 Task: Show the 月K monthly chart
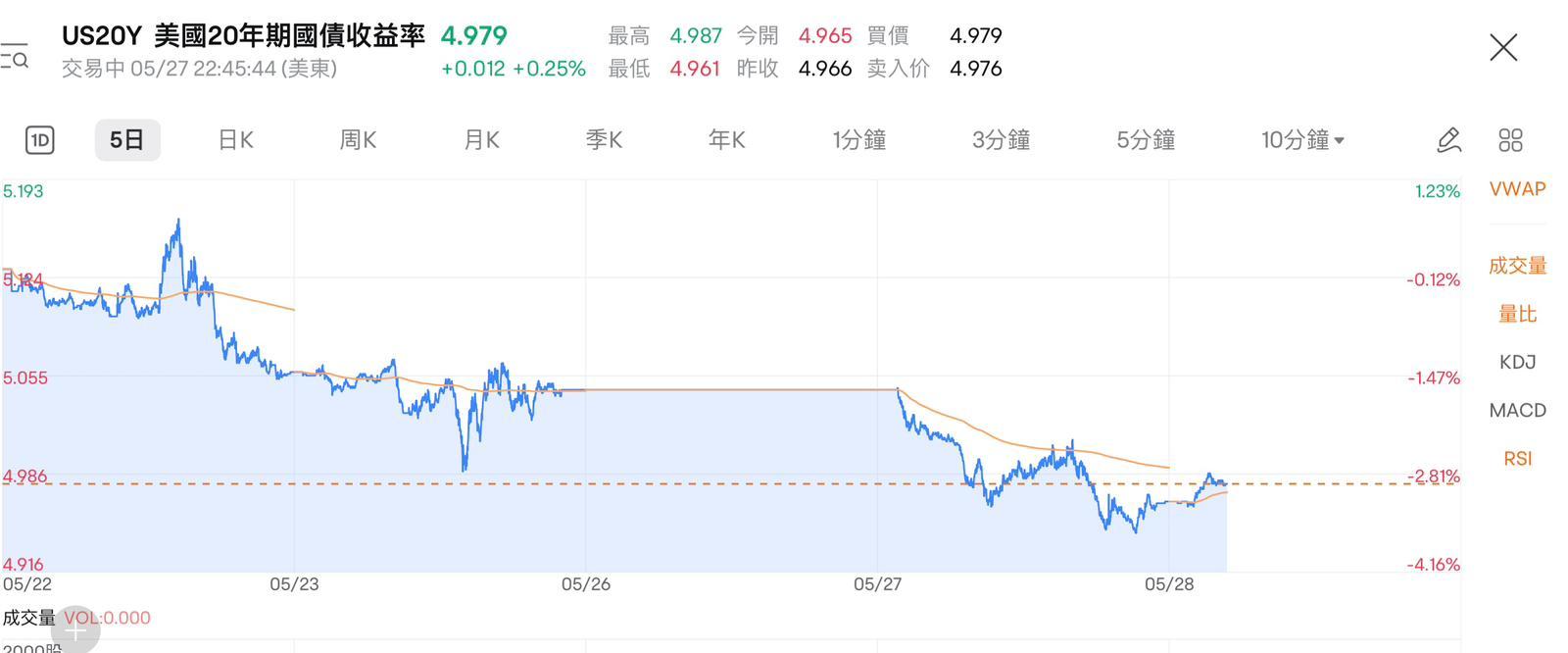tap(481, 140)
